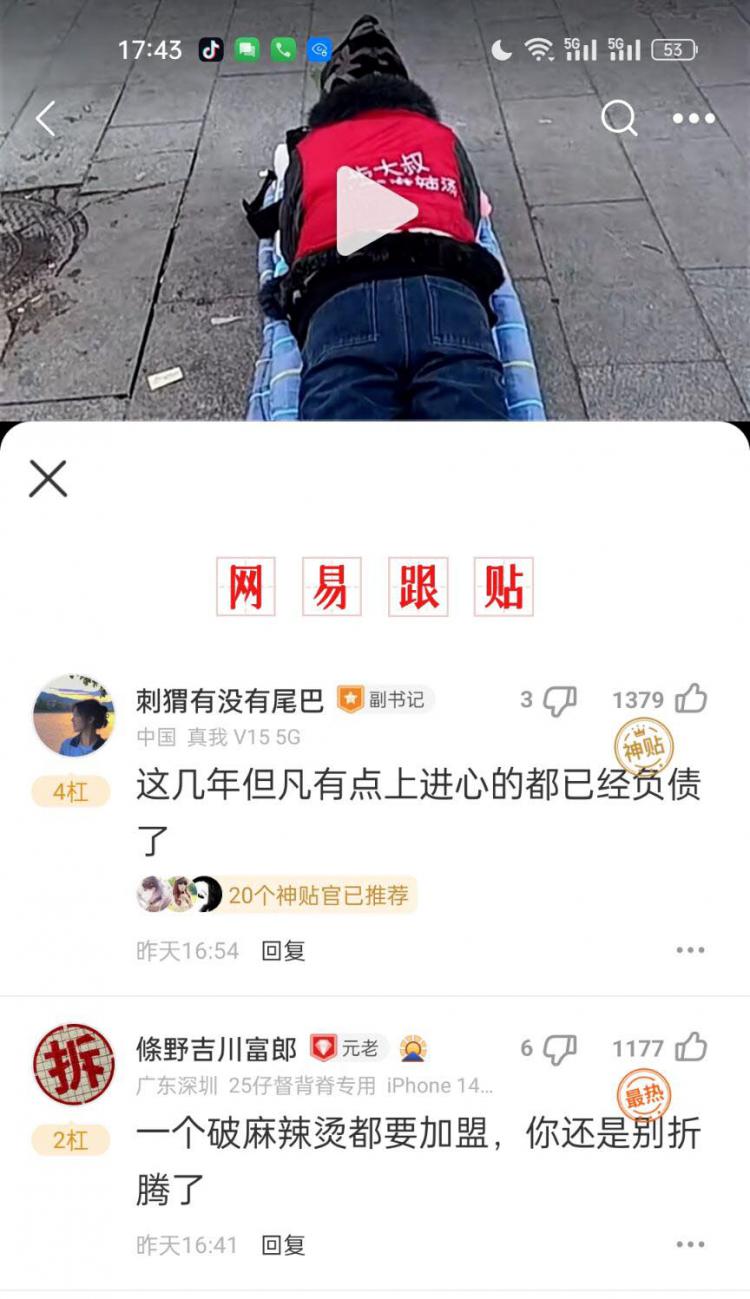Open the search magnifier icon
The image size is (750, 1299).
tap(619, 119)
